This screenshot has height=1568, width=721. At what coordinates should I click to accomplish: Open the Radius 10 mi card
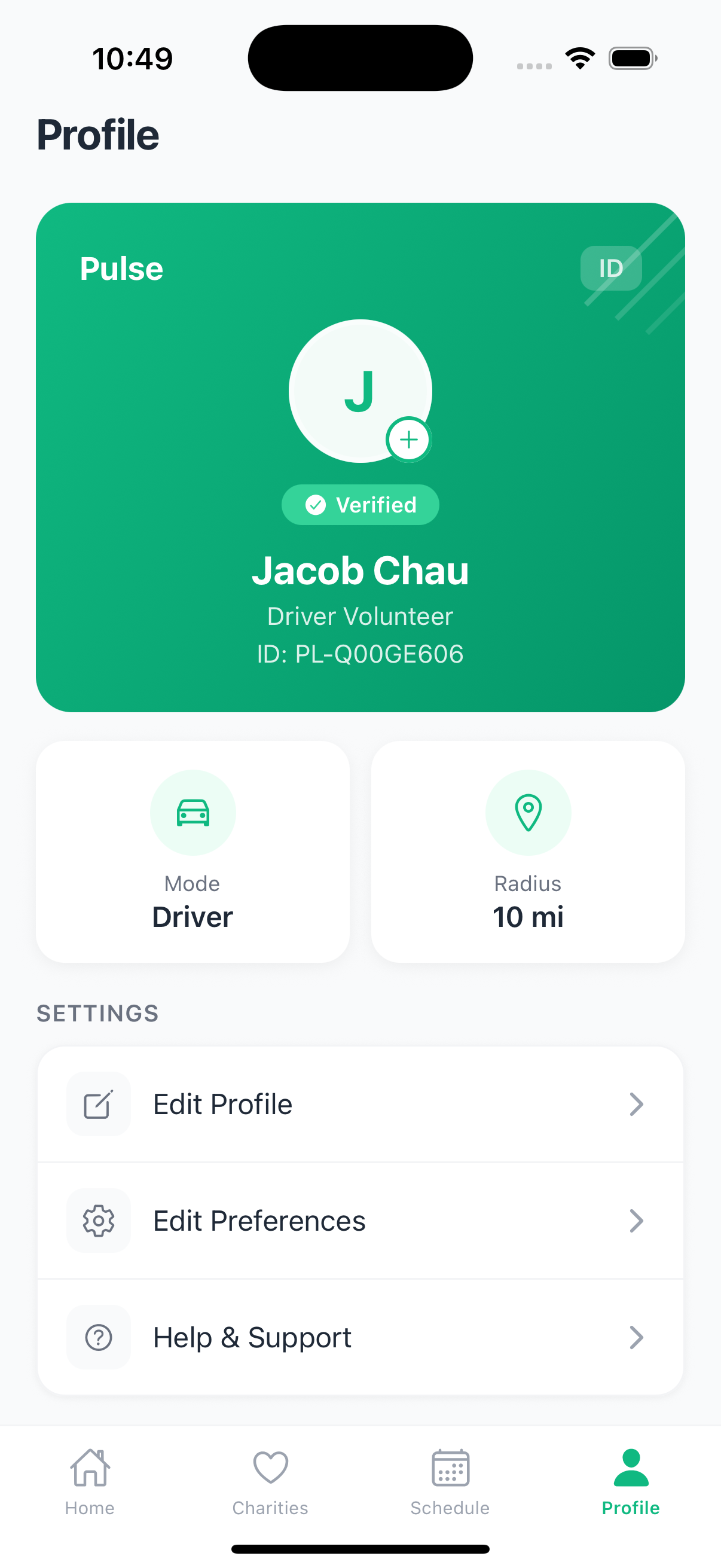tap(527, 851)
